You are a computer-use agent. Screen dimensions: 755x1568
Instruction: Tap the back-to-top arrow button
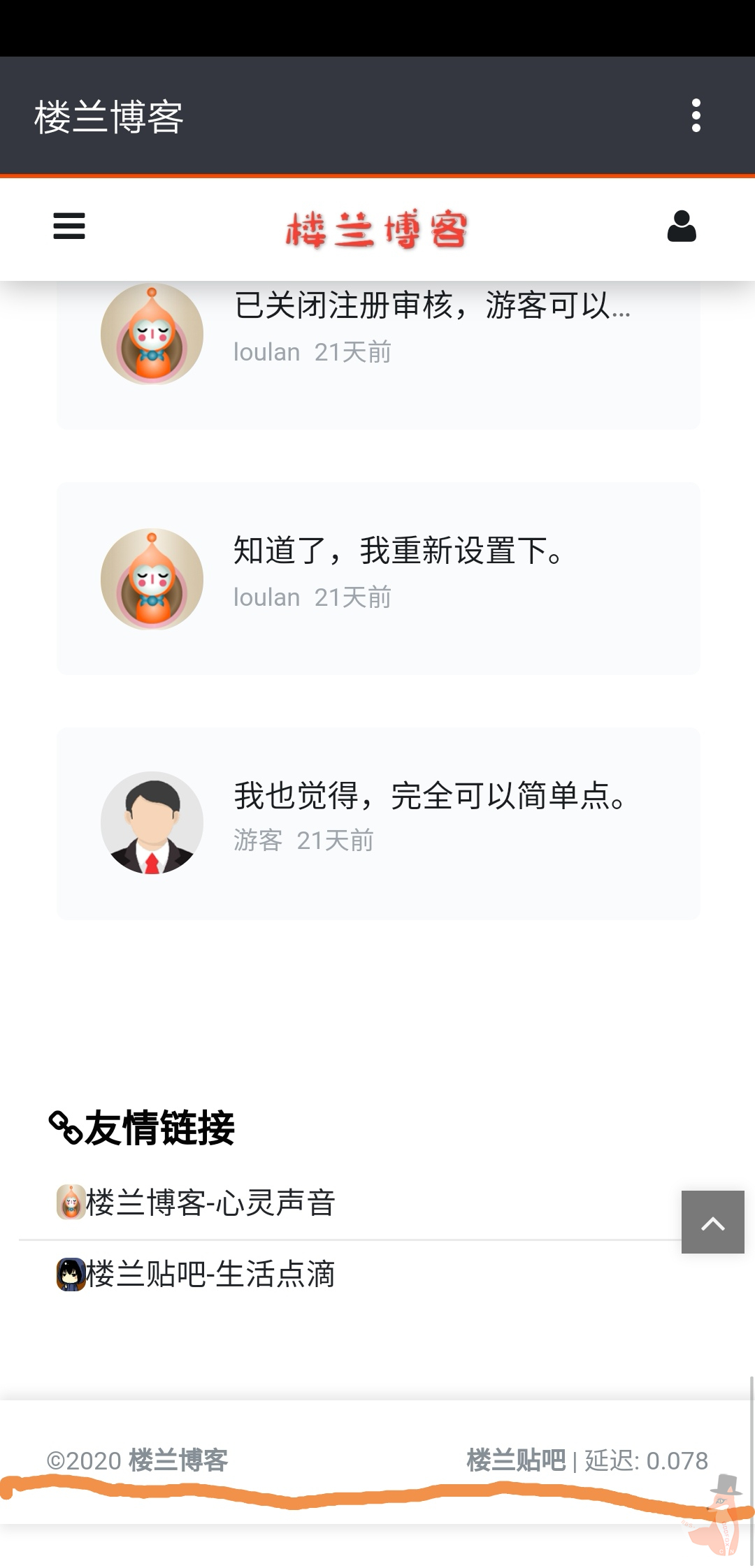(x=712, y=1222)
